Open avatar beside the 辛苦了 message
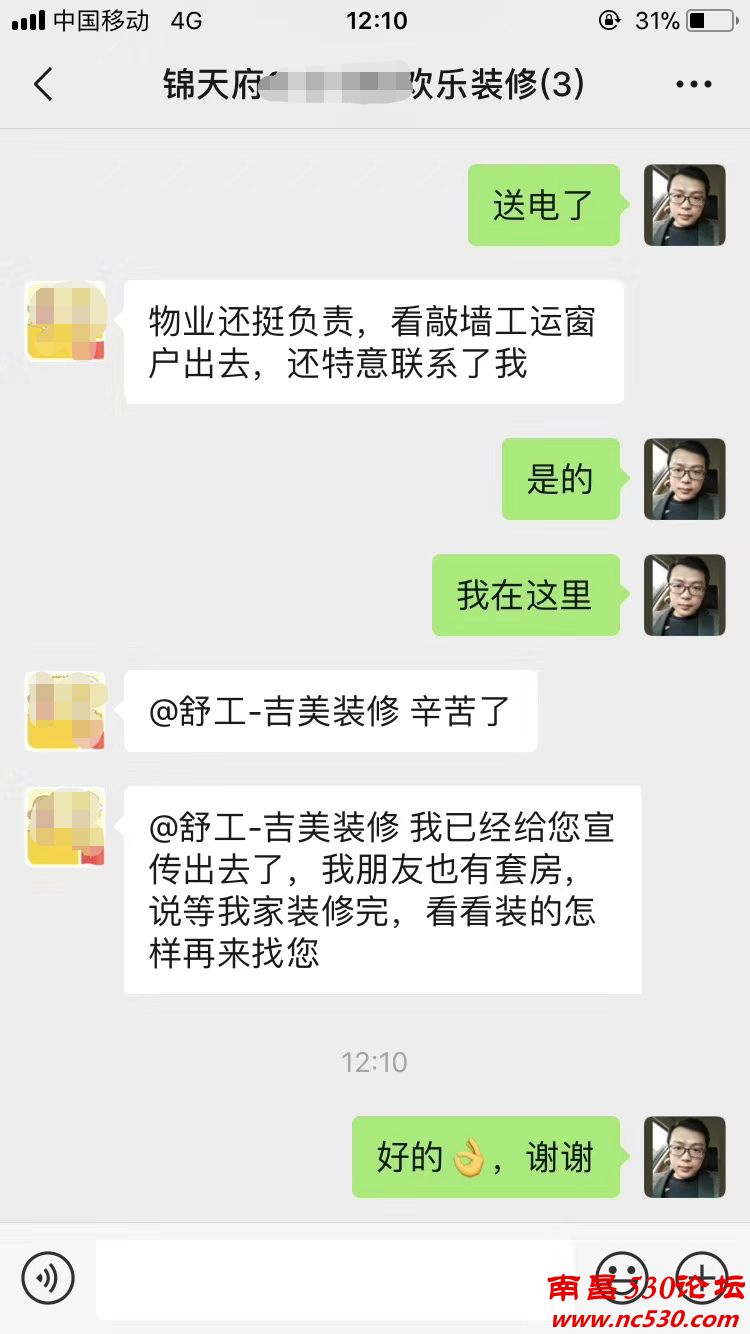The image size is (750, 1334). (65, 711)
